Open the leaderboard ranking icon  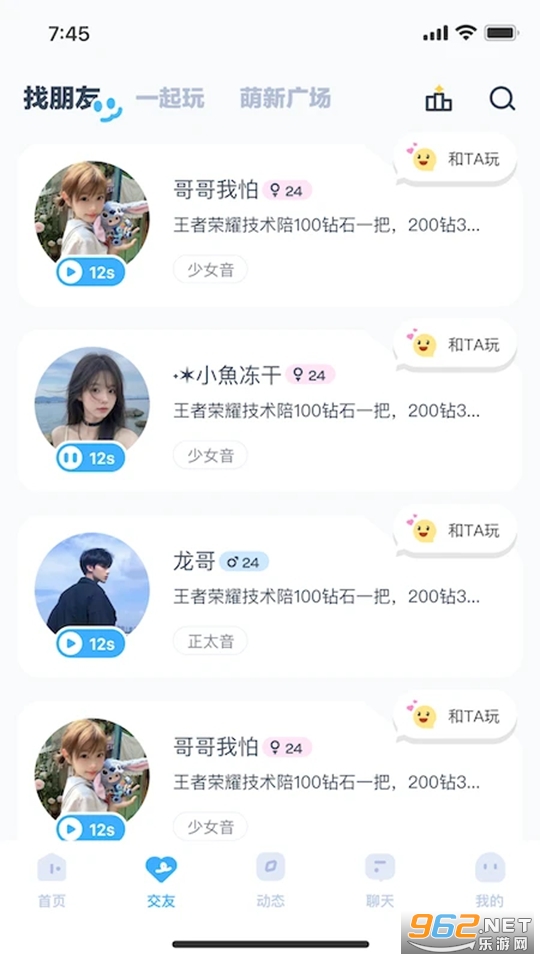pos(438,98)
